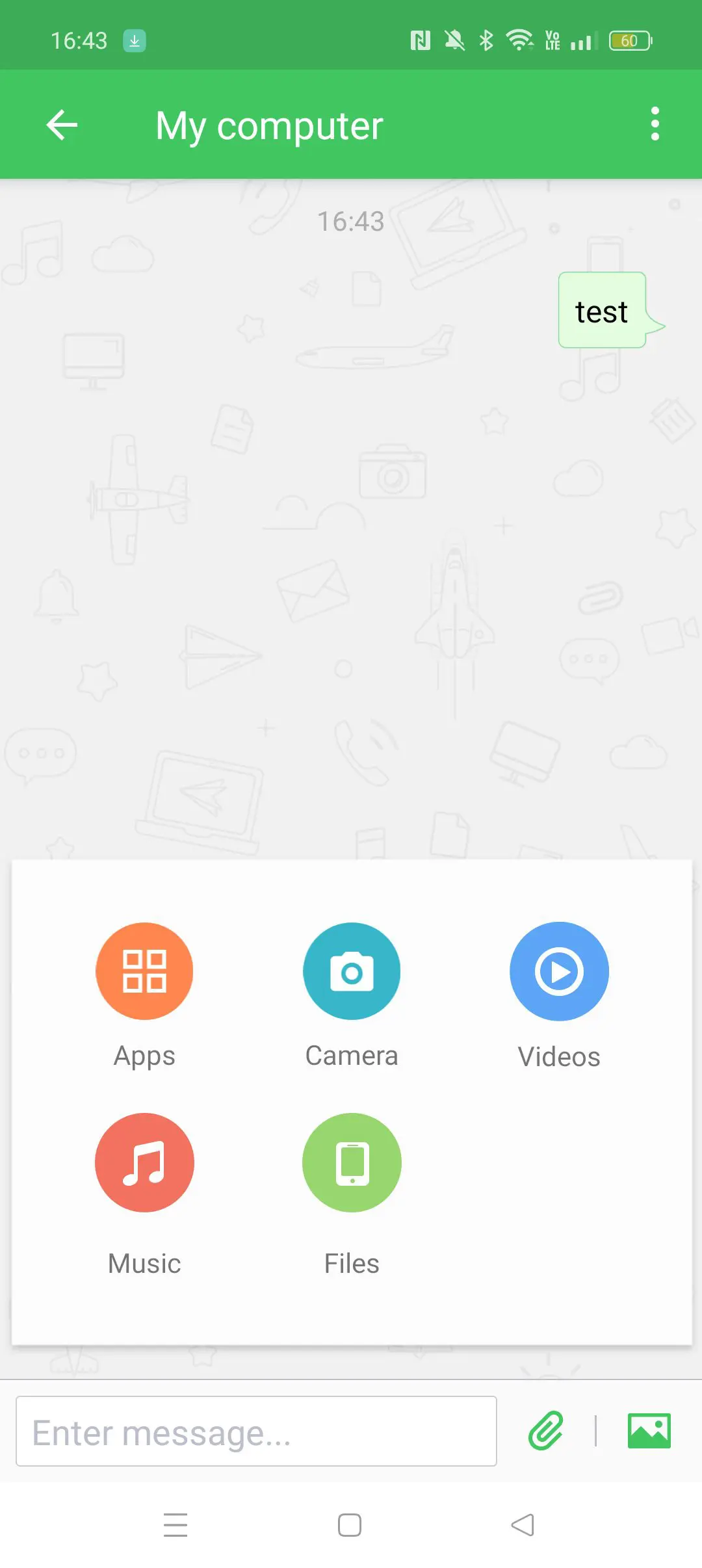
Task: Focus the Enter message field
Action: pos(256,1431)
